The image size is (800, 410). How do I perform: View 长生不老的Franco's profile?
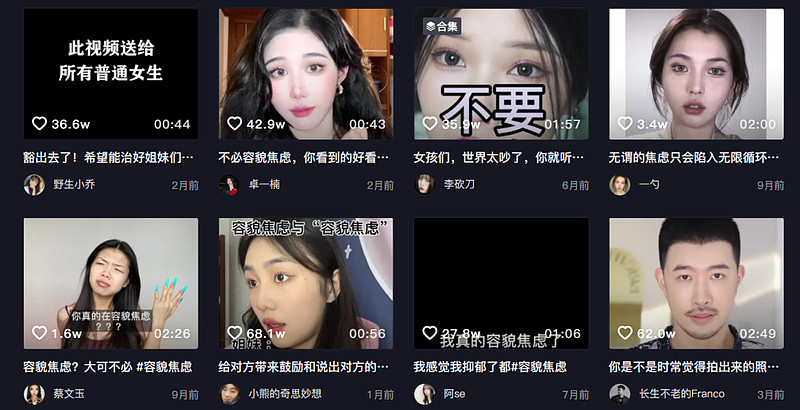click(x=681, y=394)
